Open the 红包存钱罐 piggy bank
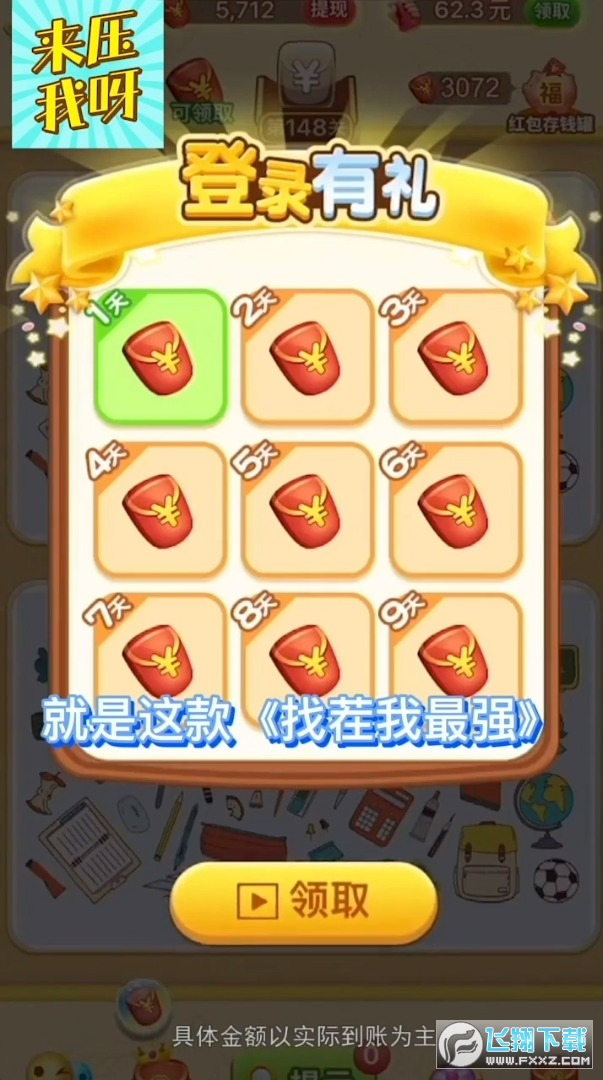Image resolution: width=603 pixels, height=1080 pixels. click(x=553, y=97)
